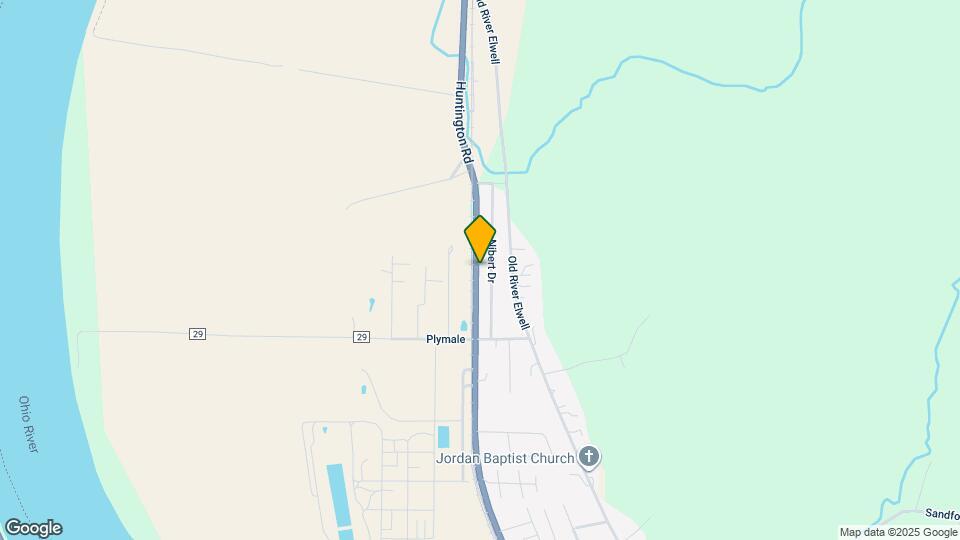Open the Jordan Baptist Church place pin

click(x=590, y=458)
